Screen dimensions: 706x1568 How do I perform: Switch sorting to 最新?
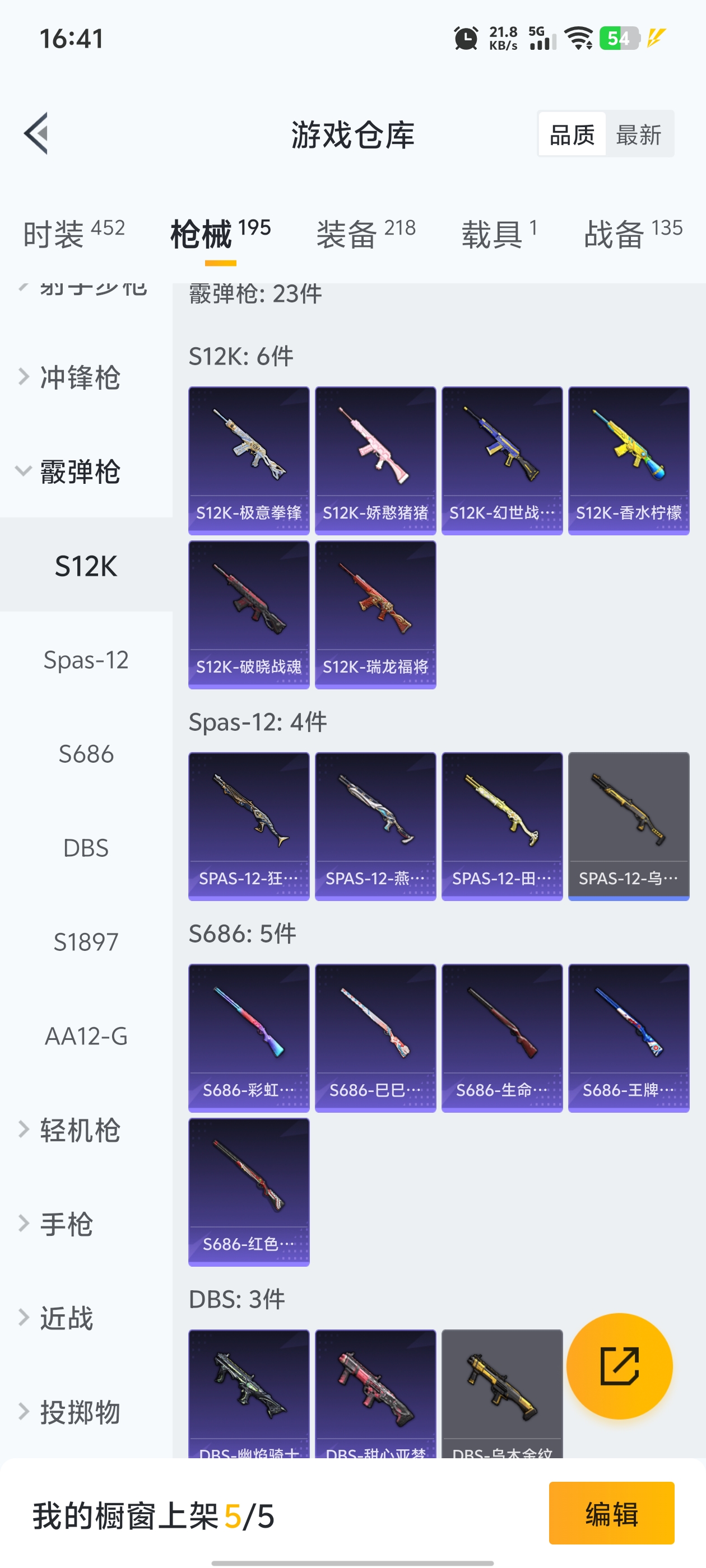pyautogui.click(x=638, y=134)
